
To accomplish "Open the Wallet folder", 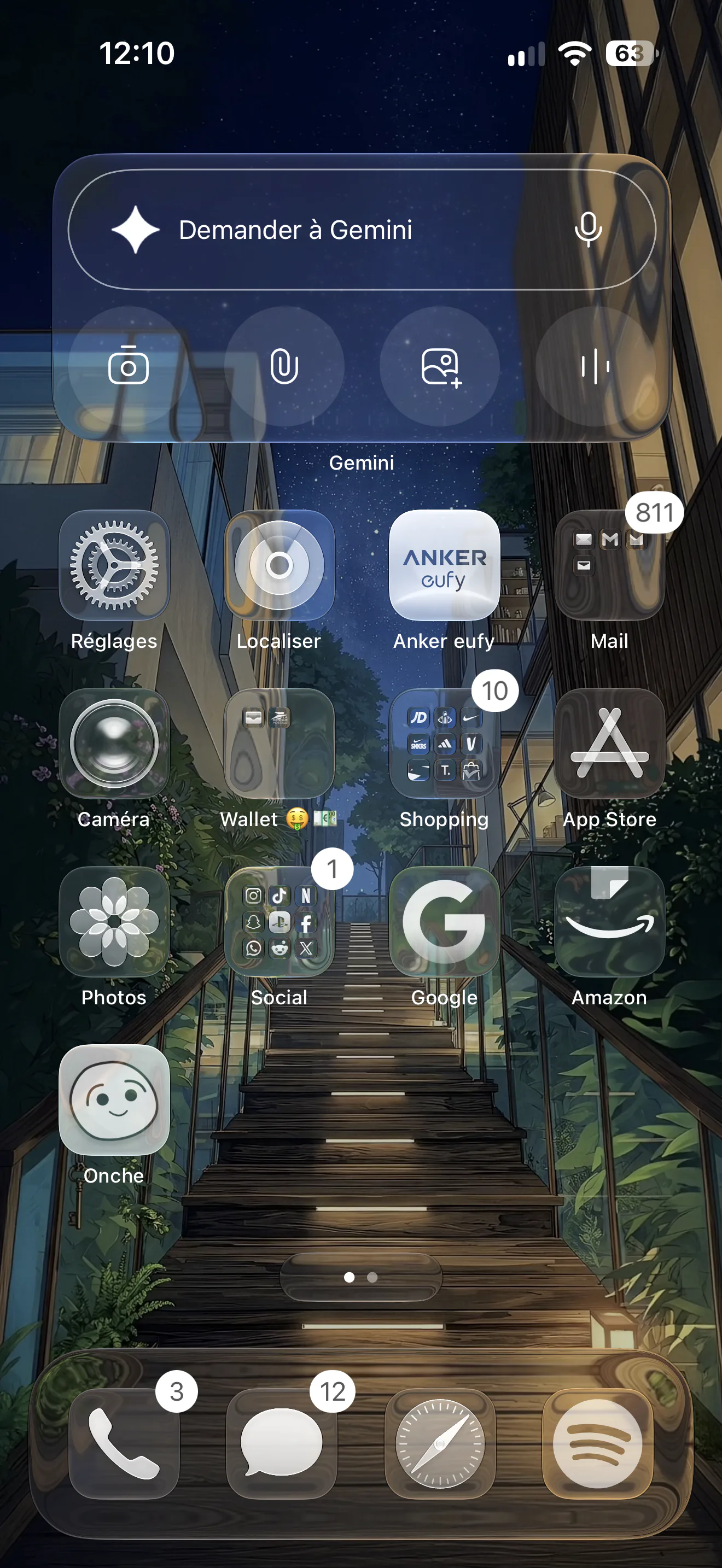I will (x=280, y=743).
